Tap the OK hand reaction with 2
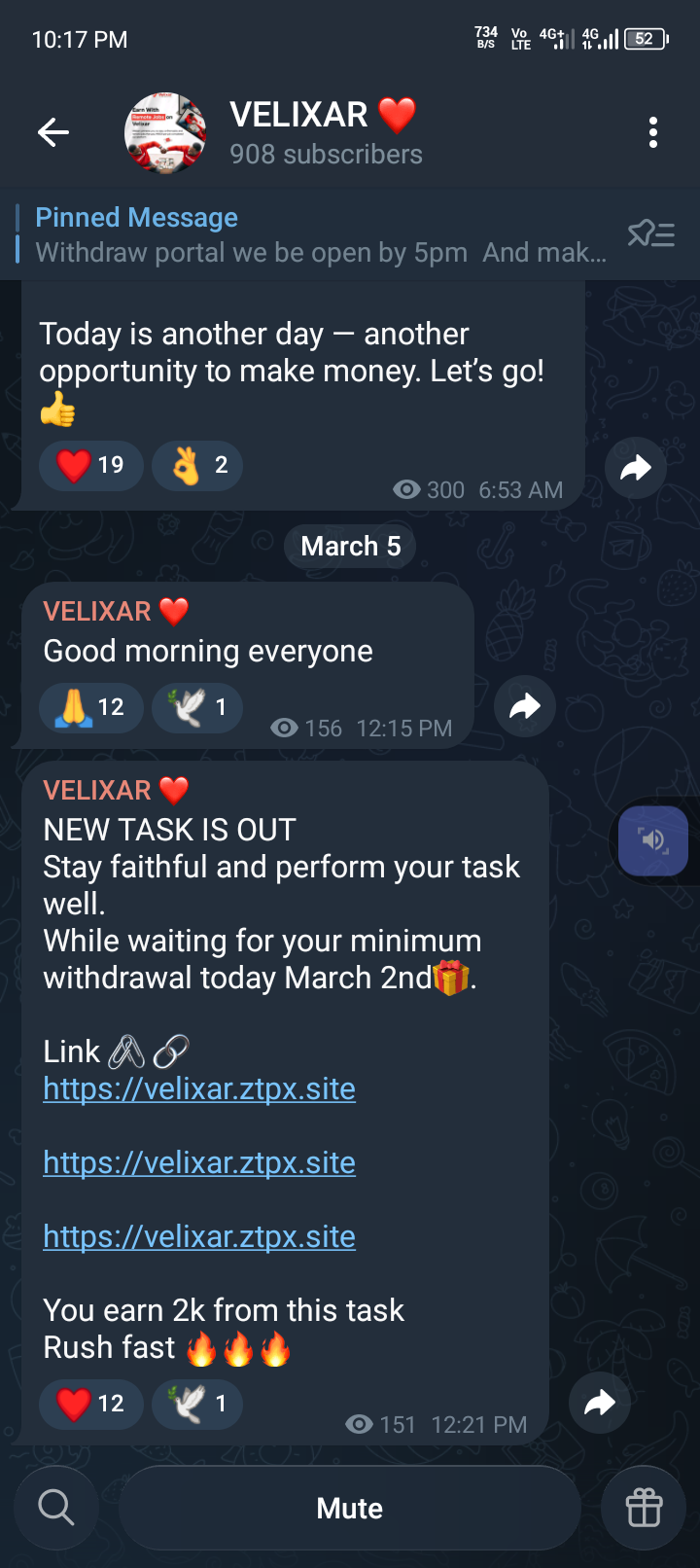This screenshot has height=1568, width=700. (197, 465)
